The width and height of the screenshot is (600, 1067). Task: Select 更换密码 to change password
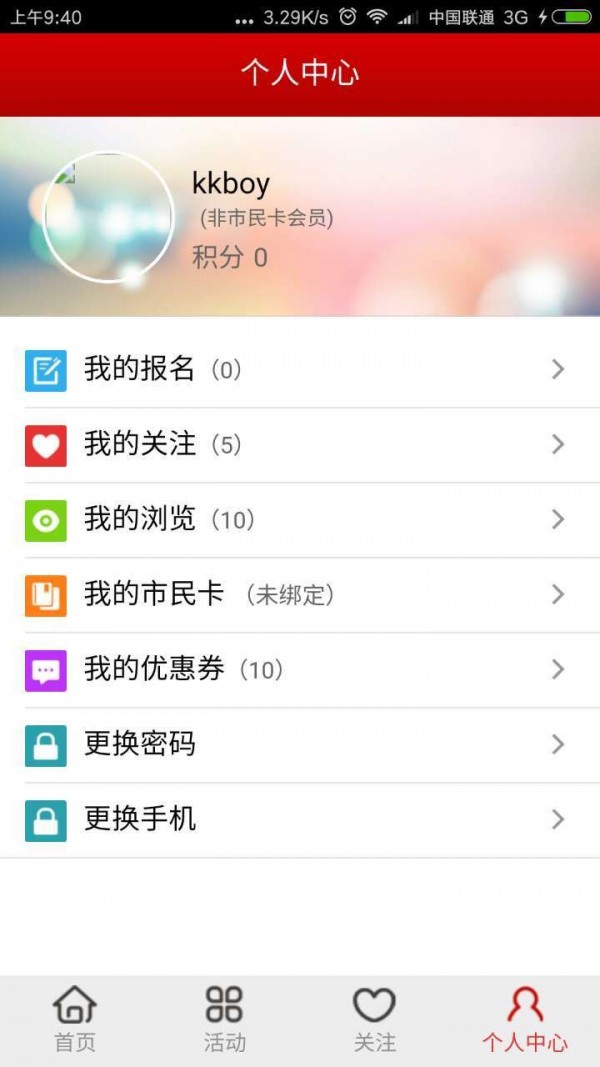[x=300, y=745]
